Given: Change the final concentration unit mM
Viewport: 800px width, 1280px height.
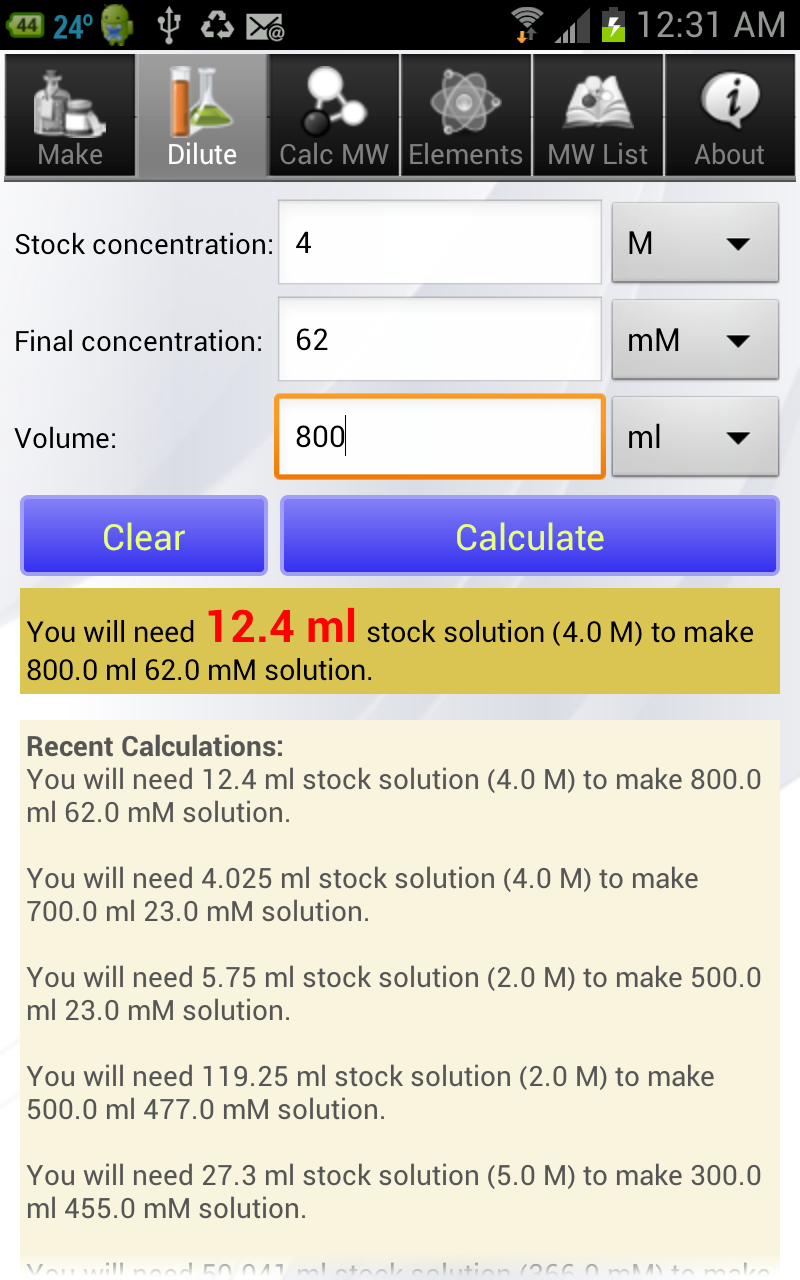Looking at the screenshot, I should coord(695,340).
